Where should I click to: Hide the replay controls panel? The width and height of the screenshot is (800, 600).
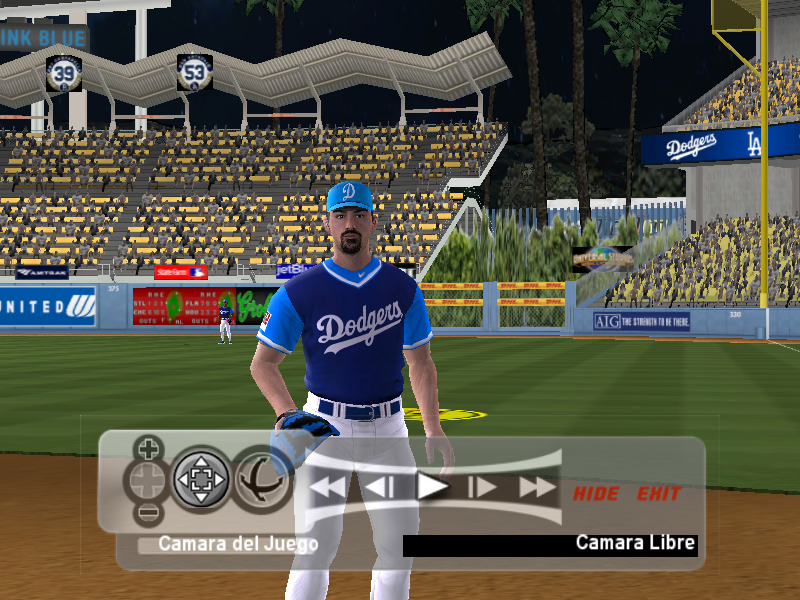click(596, 493)
